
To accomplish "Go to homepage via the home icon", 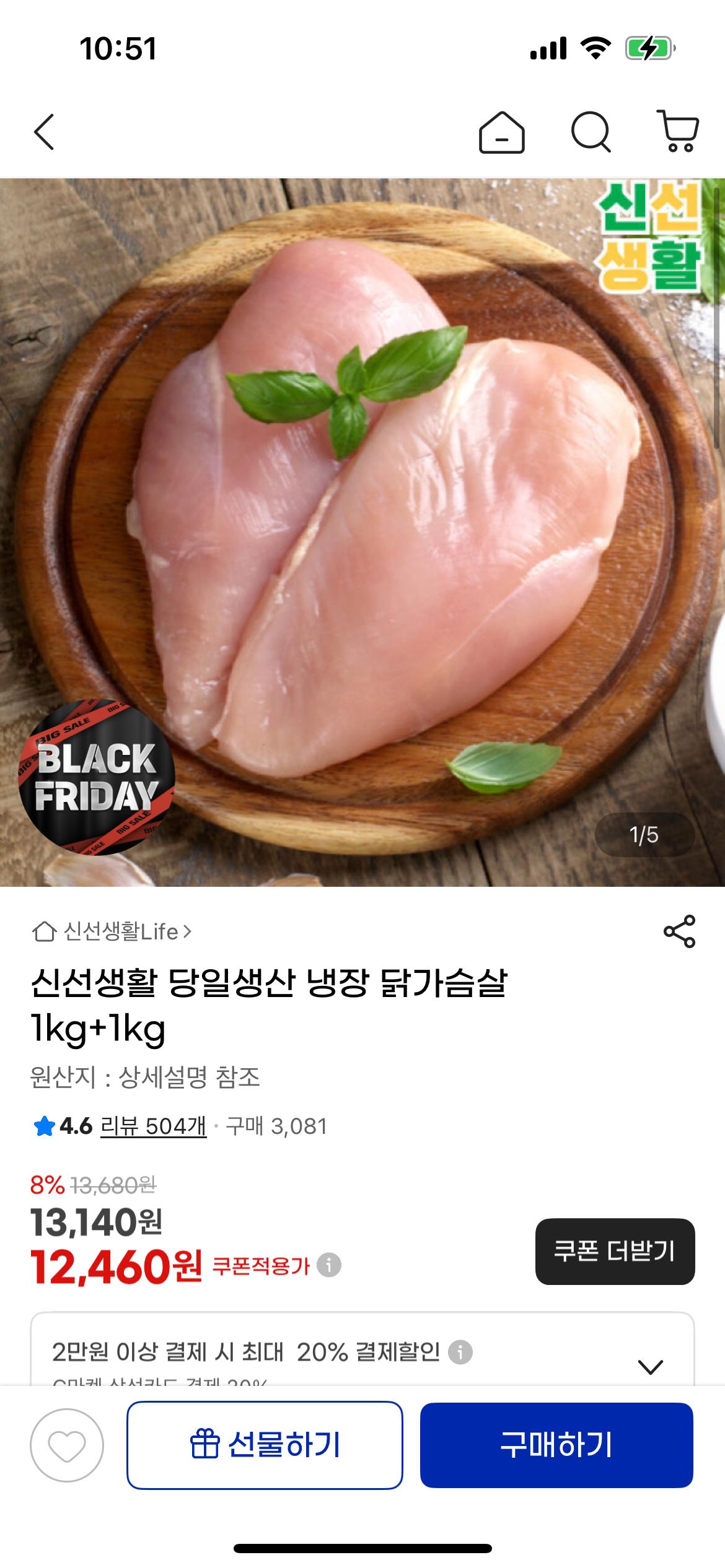I will click(501, 132).
